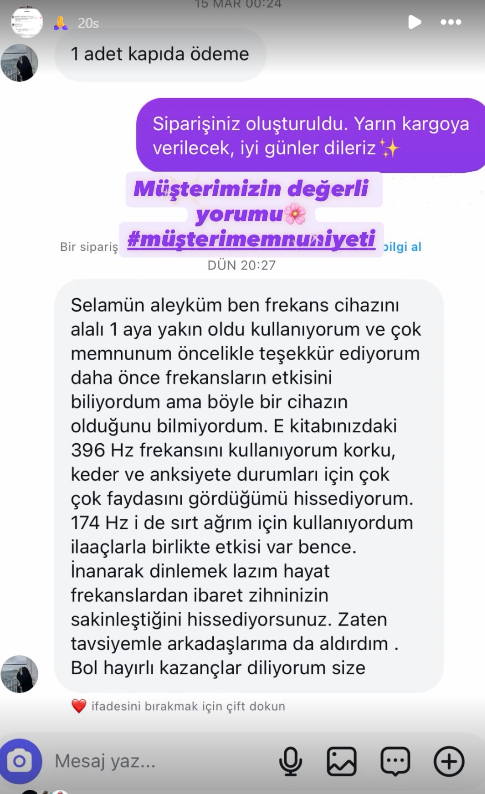The width and height of the screenshot is (485, 794).
Task: Resume story playback with play icon
Action: pyautogui.click(x=415, y=22)
